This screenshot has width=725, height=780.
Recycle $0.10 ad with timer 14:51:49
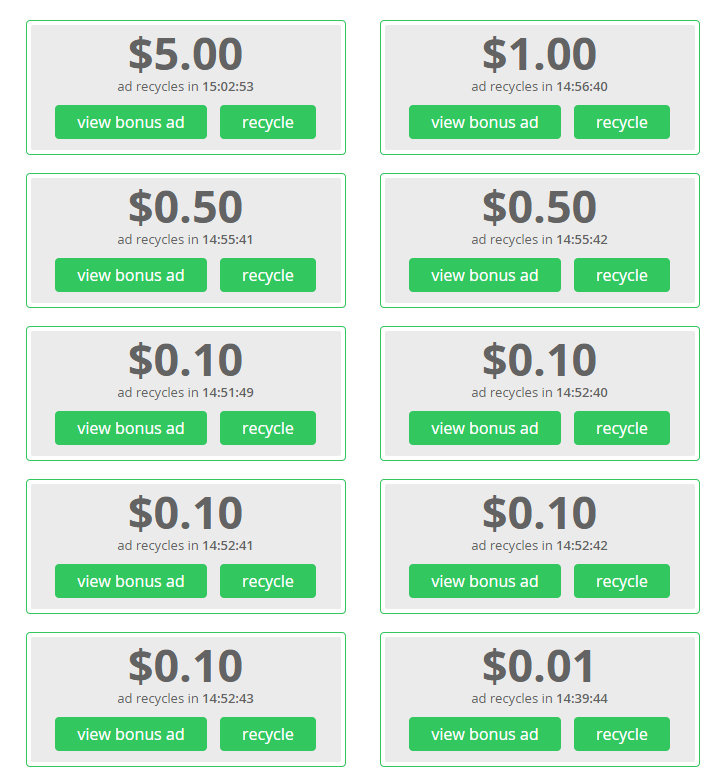coord(268,428)
